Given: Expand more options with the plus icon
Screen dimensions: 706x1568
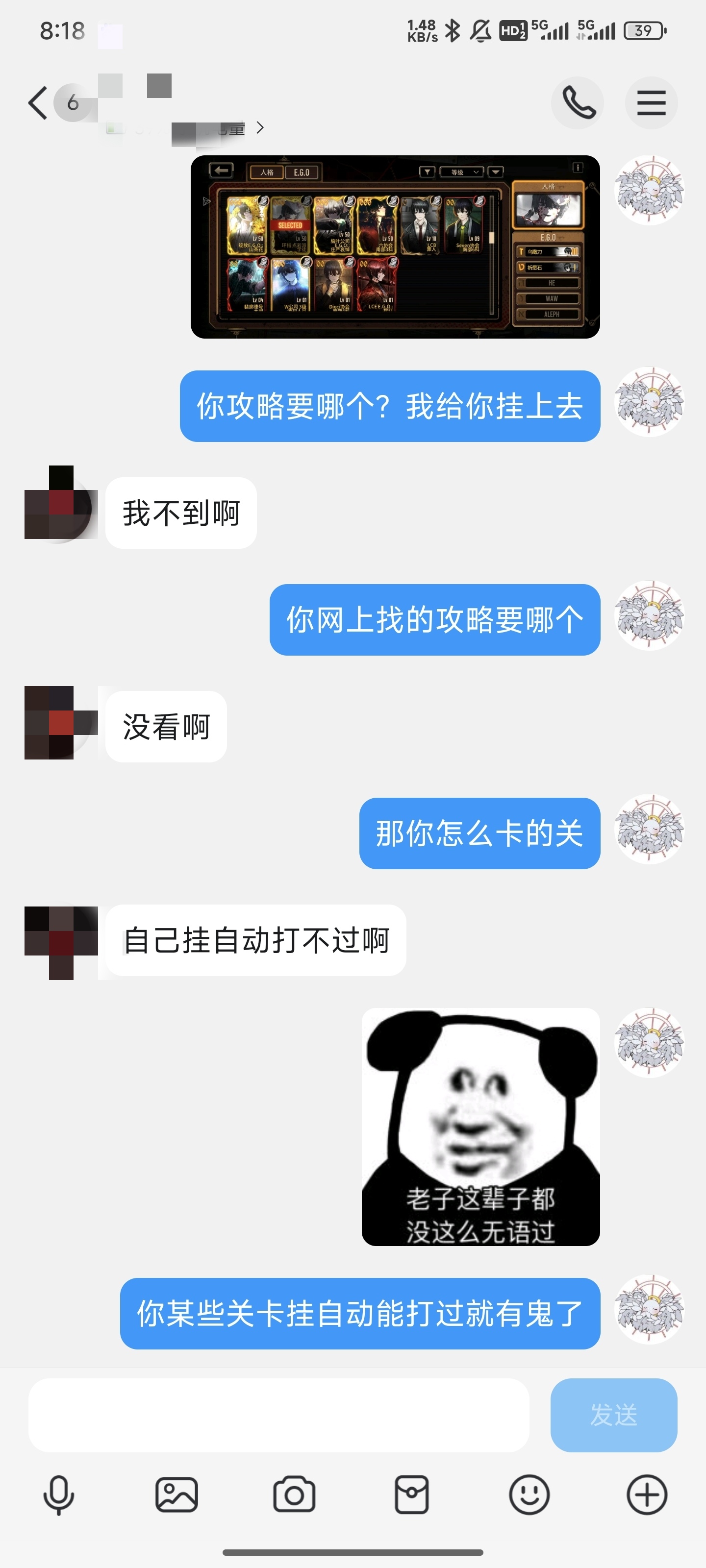Looking at the screenshot, I should pyautogui.click(x=646, y=1495).
